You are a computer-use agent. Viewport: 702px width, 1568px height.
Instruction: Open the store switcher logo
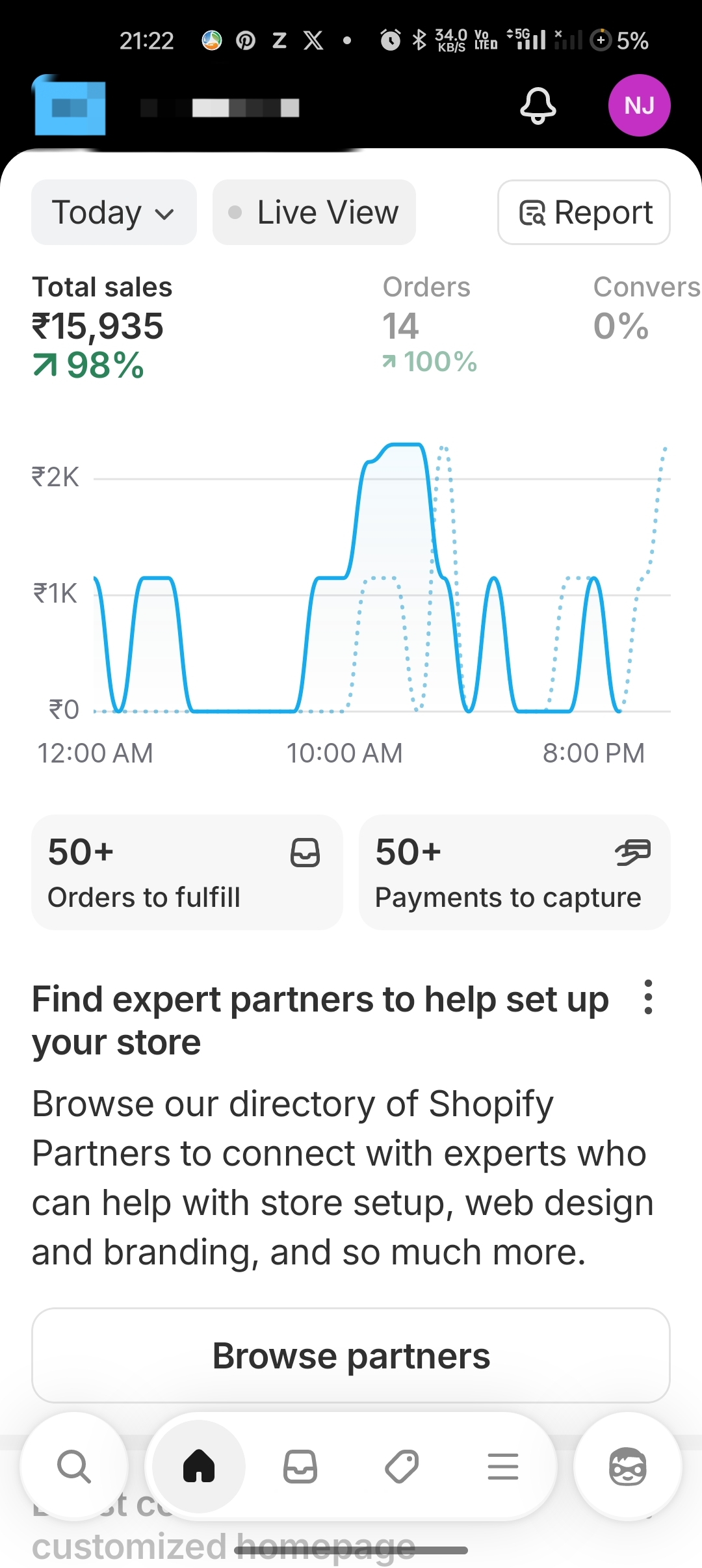pos(70,107)
